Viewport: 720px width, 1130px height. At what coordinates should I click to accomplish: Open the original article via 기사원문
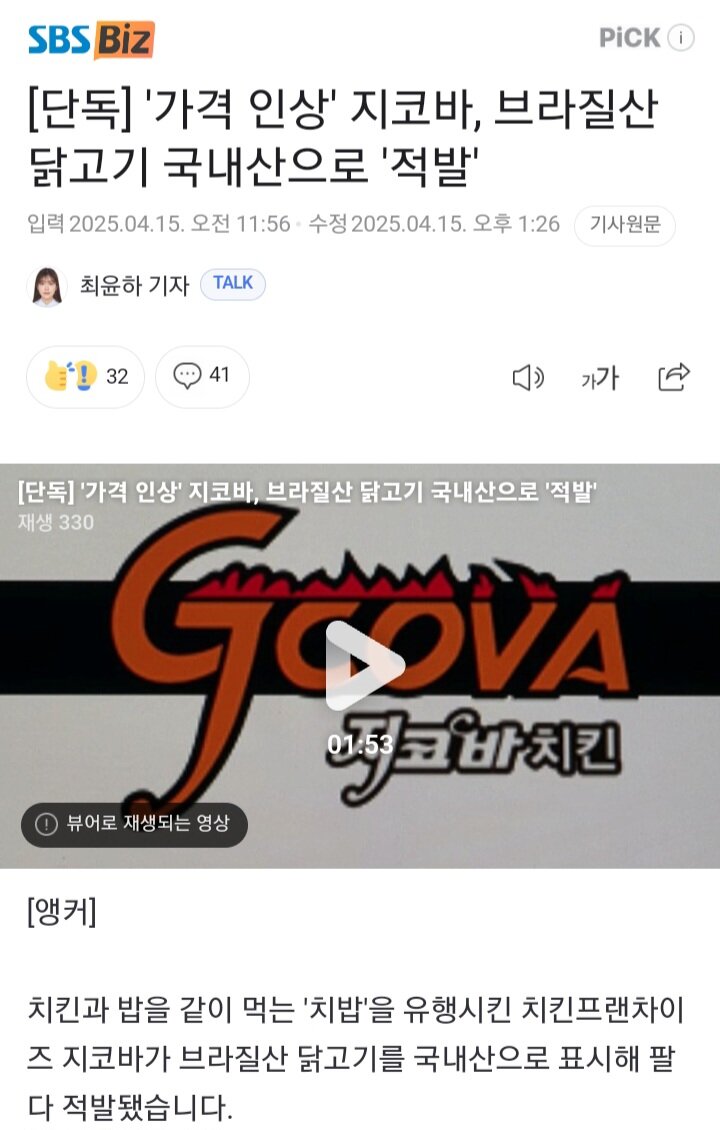[624, 225]
